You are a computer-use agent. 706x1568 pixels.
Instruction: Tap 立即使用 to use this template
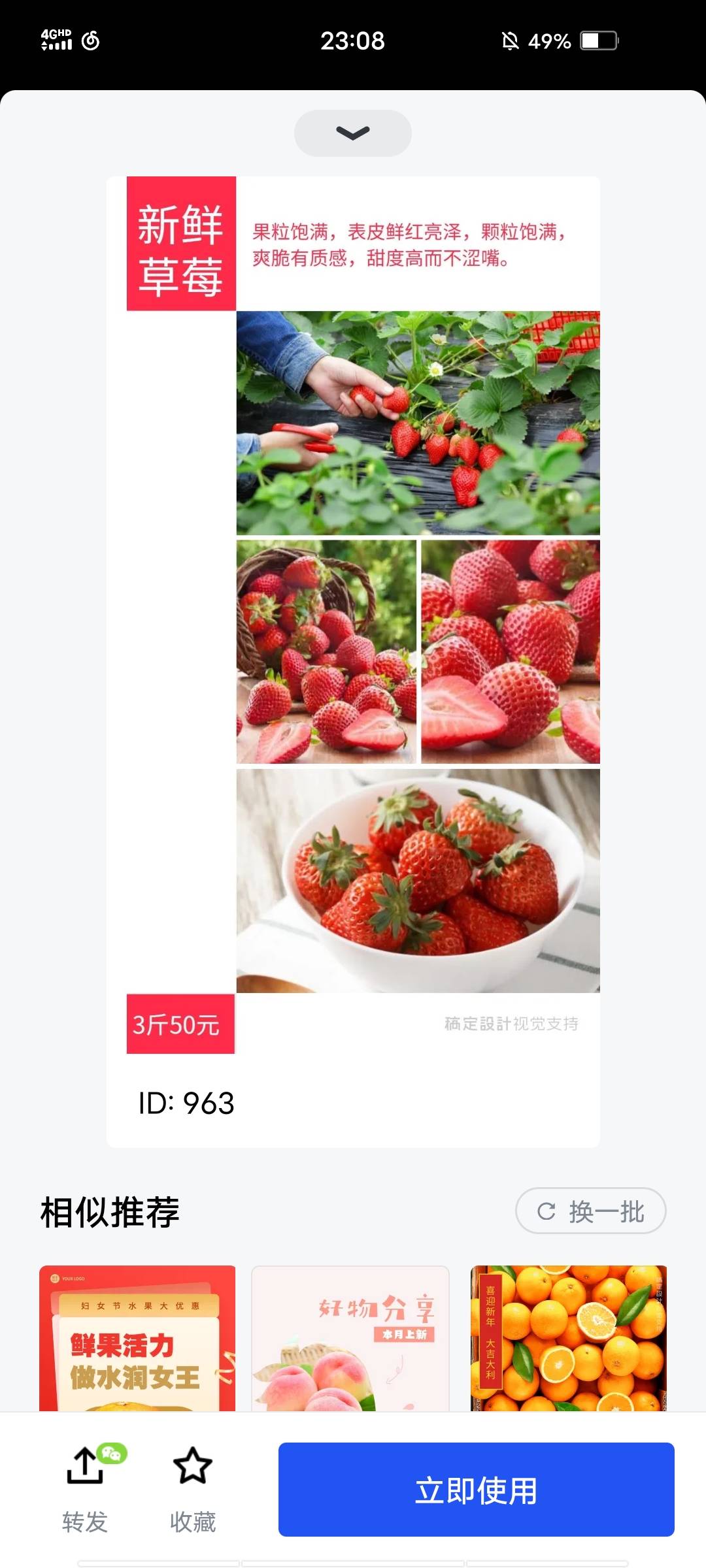(476, 1489)
